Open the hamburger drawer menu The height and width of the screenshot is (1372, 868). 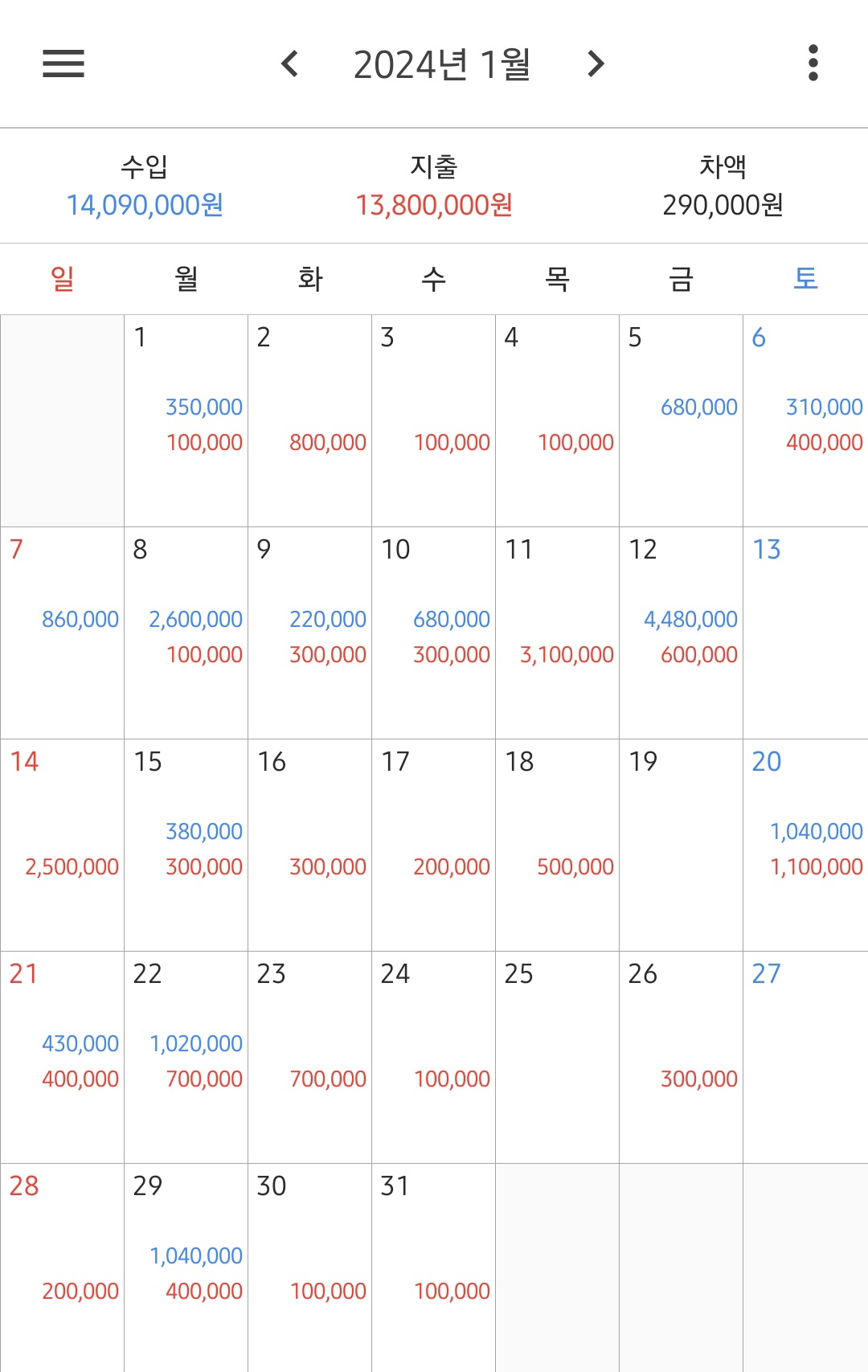(x=63, y=63)
